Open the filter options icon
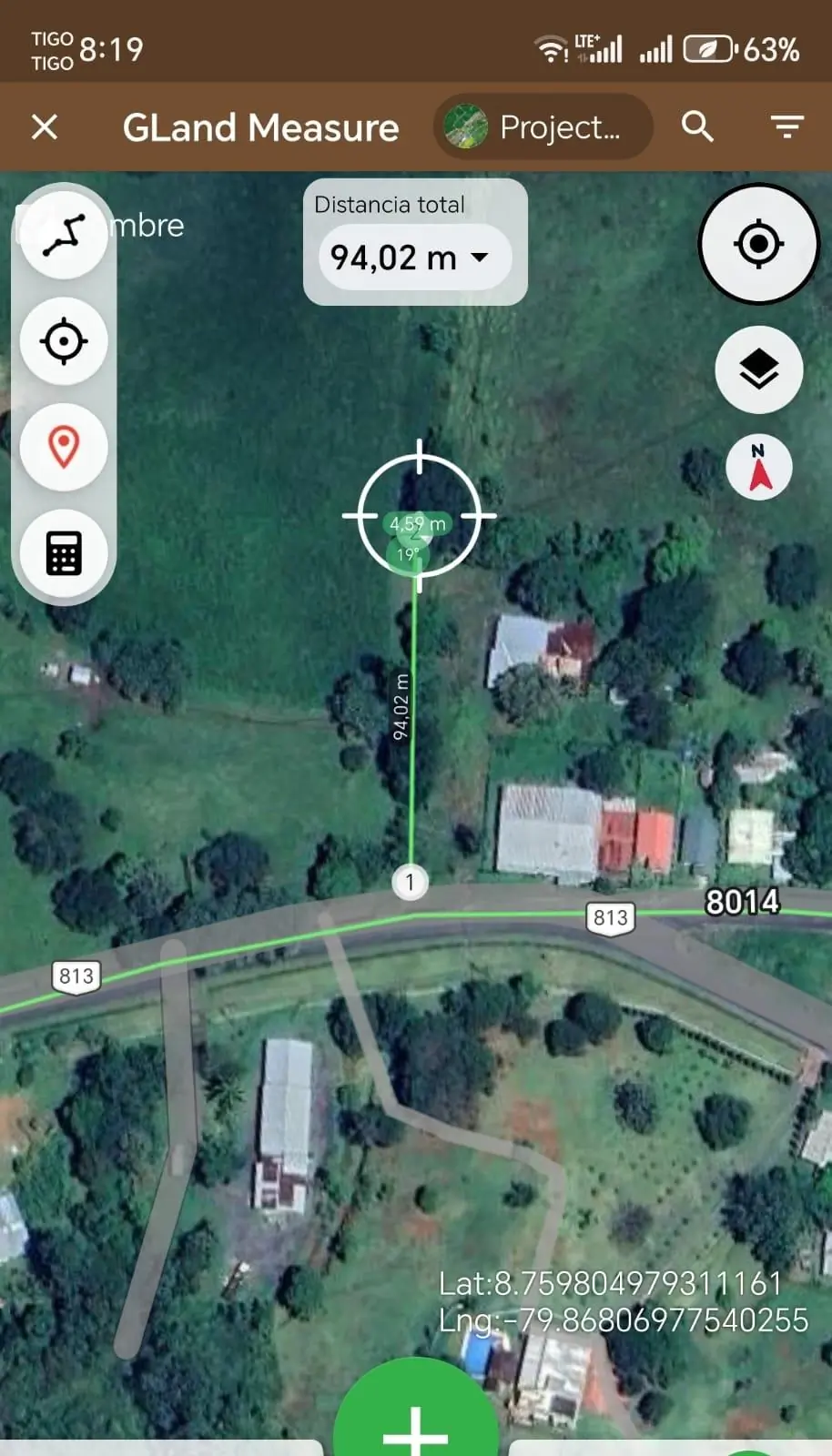Viewport: 832px width, 1456px height. click(x=786, y=127)
